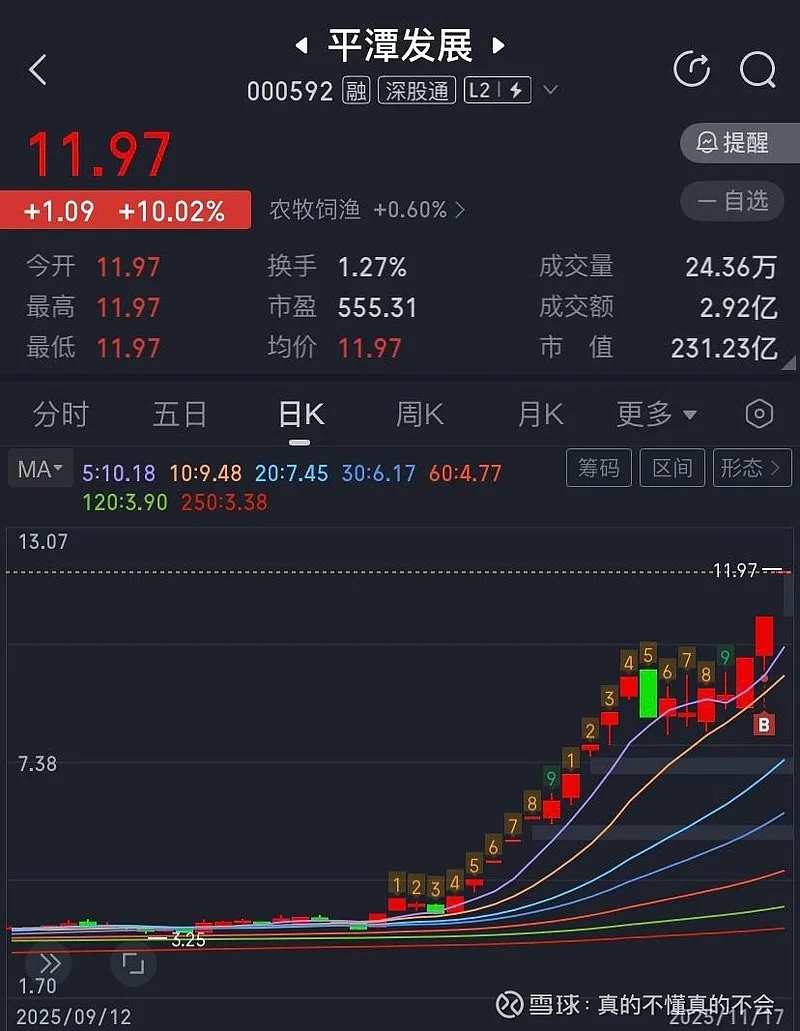
Task: Expand the chart to full screen
Action: point(133,964)
